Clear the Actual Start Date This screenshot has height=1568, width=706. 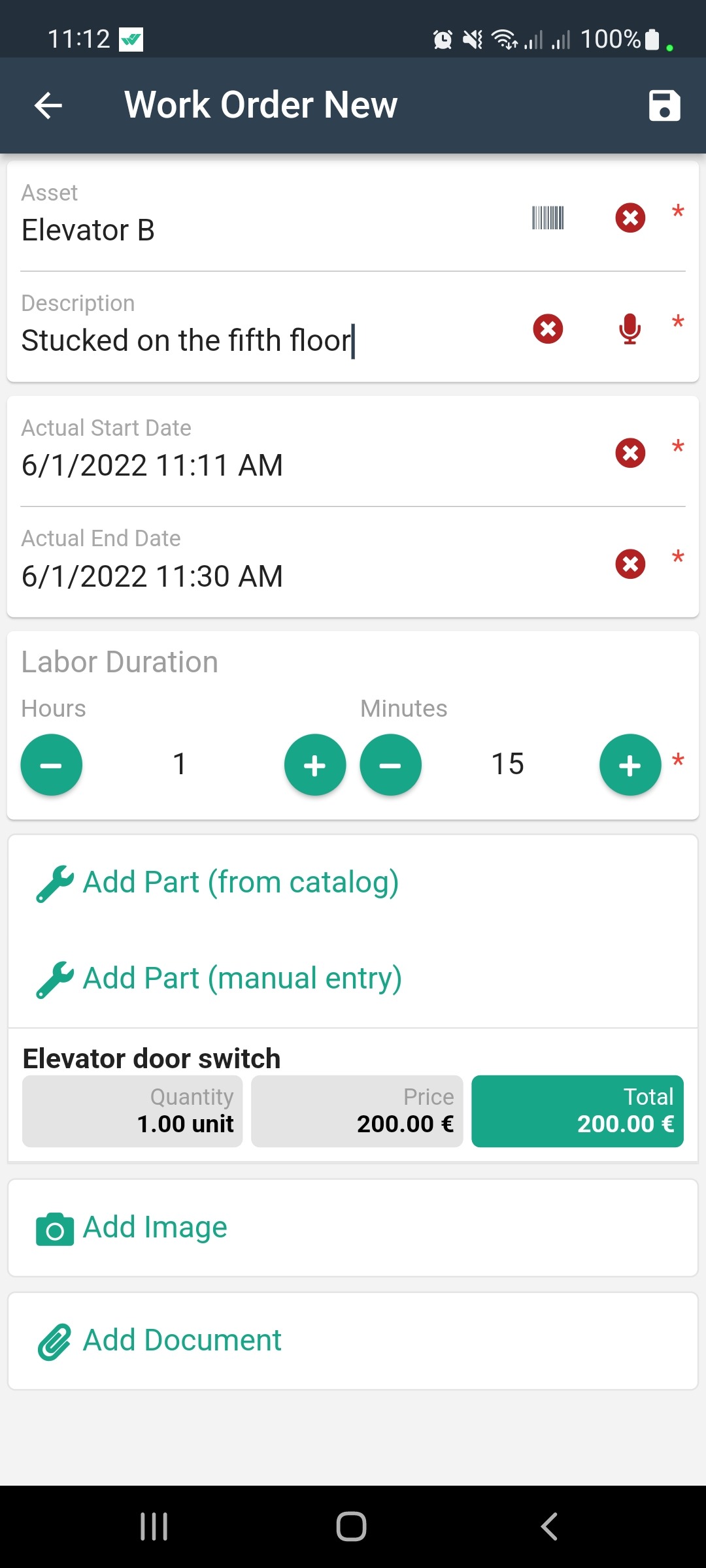point(629,452)
